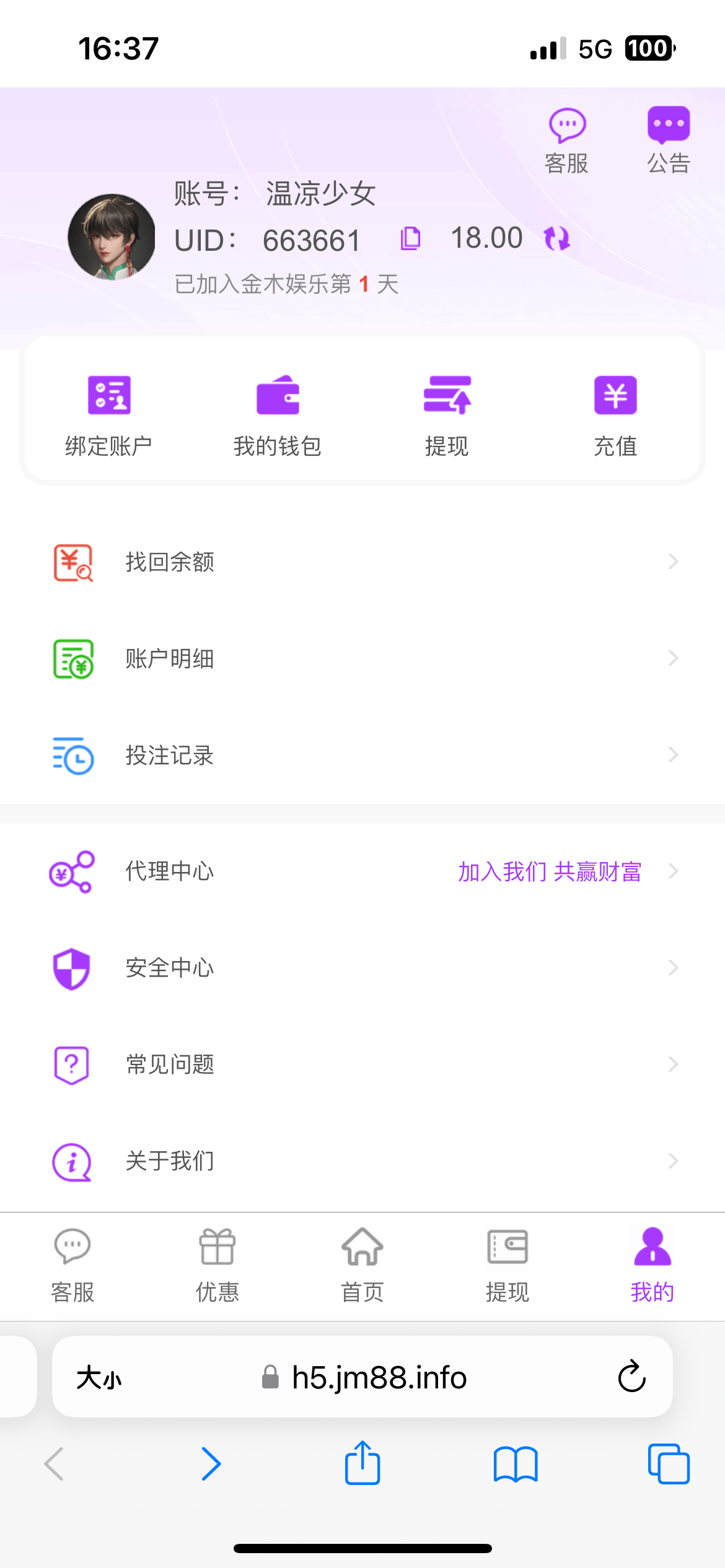Open 我的钱包
This screenshot has height=1568, width=725.
point(278,416)
